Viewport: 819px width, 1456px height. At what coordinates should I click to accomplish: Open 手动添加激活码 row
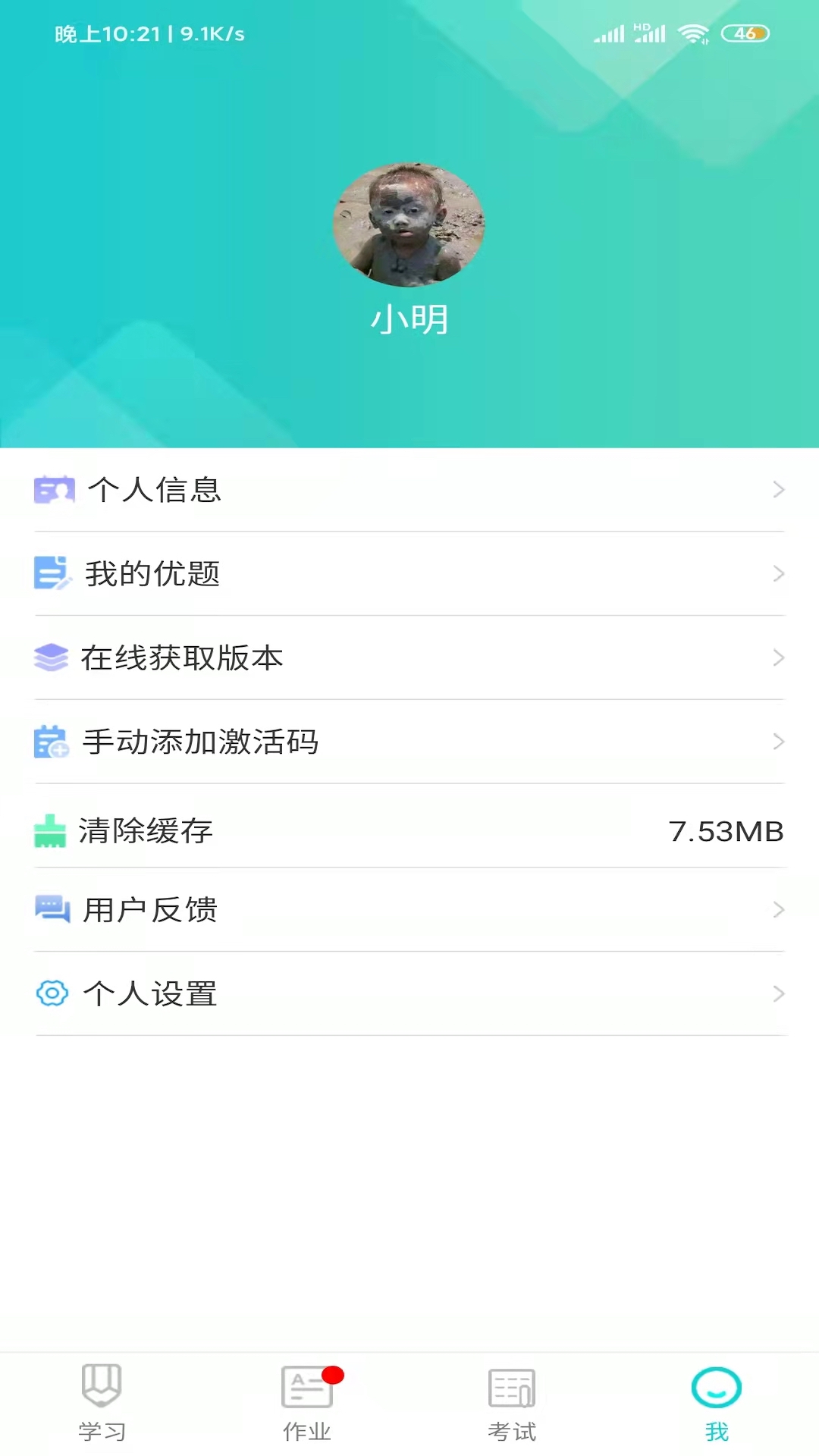click(409, 742)
